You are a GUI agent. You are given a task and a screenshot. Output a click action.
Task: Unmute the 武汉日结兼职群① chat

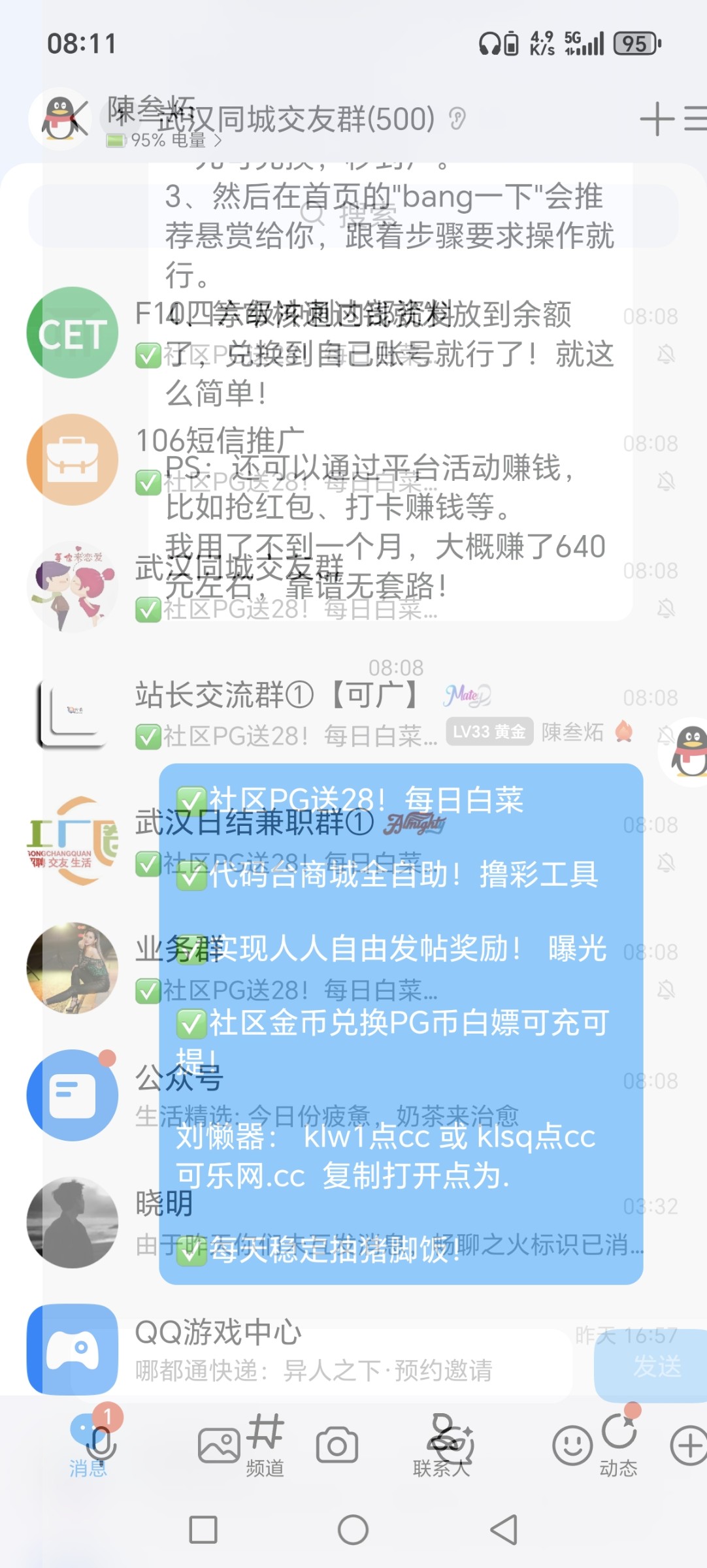coord(666,862)
